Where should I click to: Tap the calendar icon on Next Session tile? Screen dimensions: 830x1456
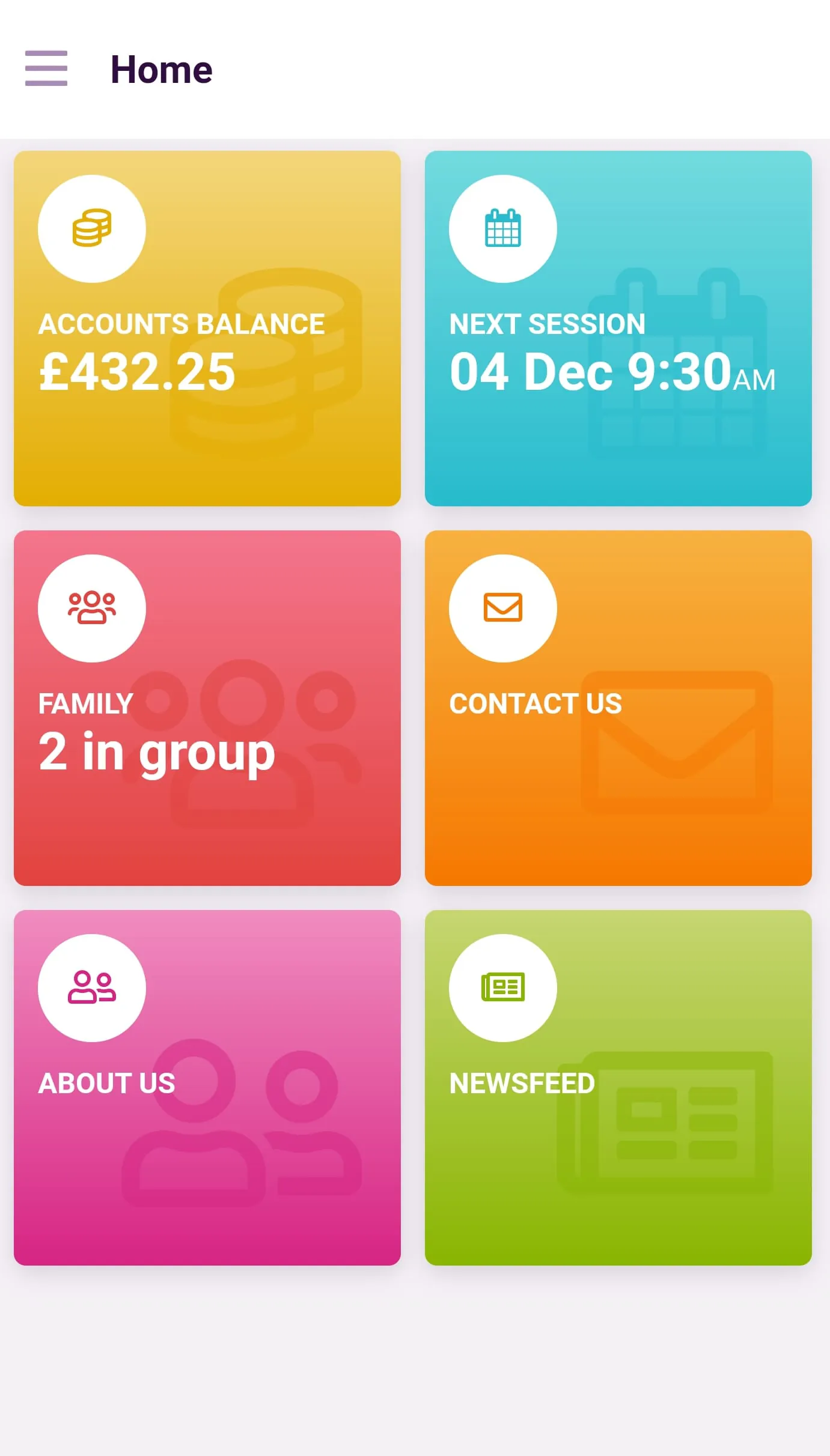tap(502, 228)
